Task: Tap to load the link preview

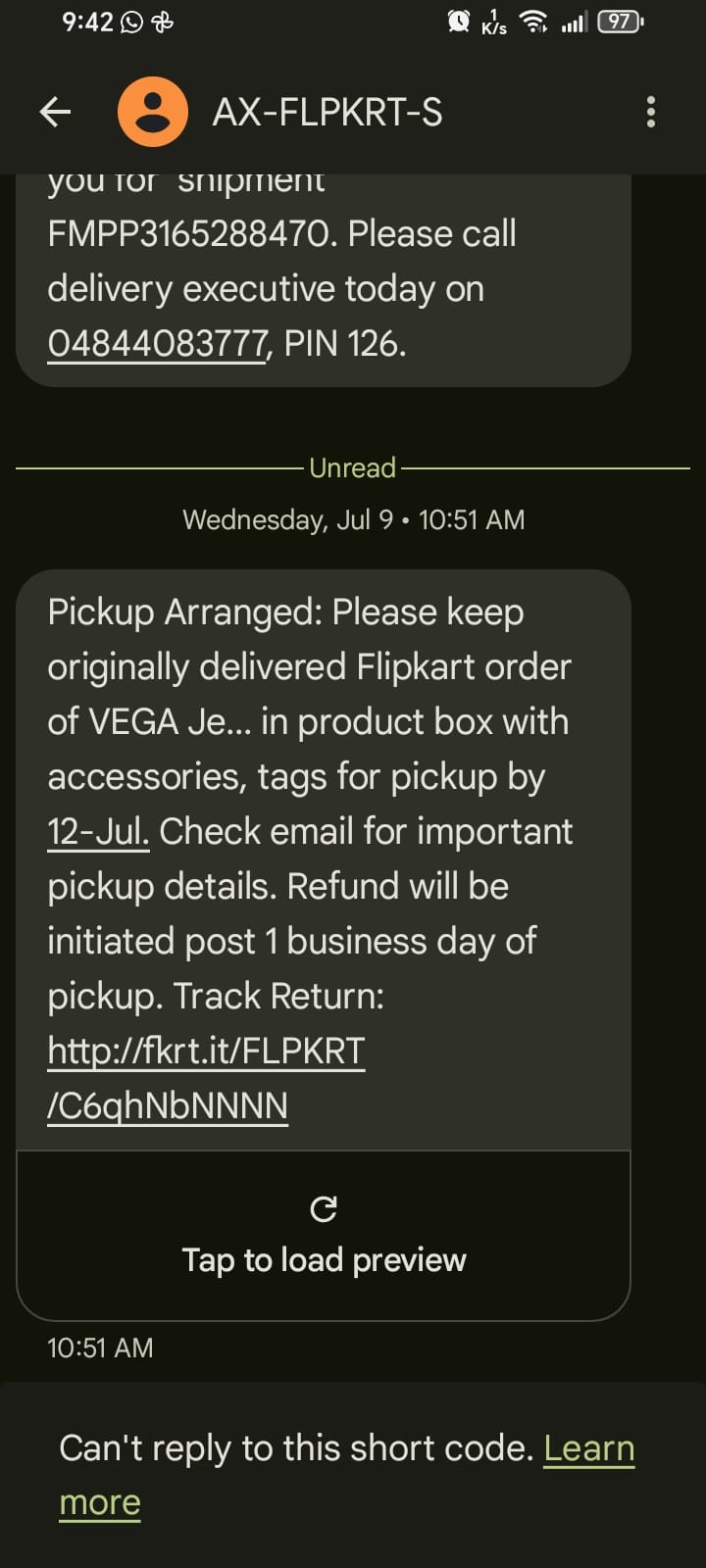Action: [x=324, y=1237]
